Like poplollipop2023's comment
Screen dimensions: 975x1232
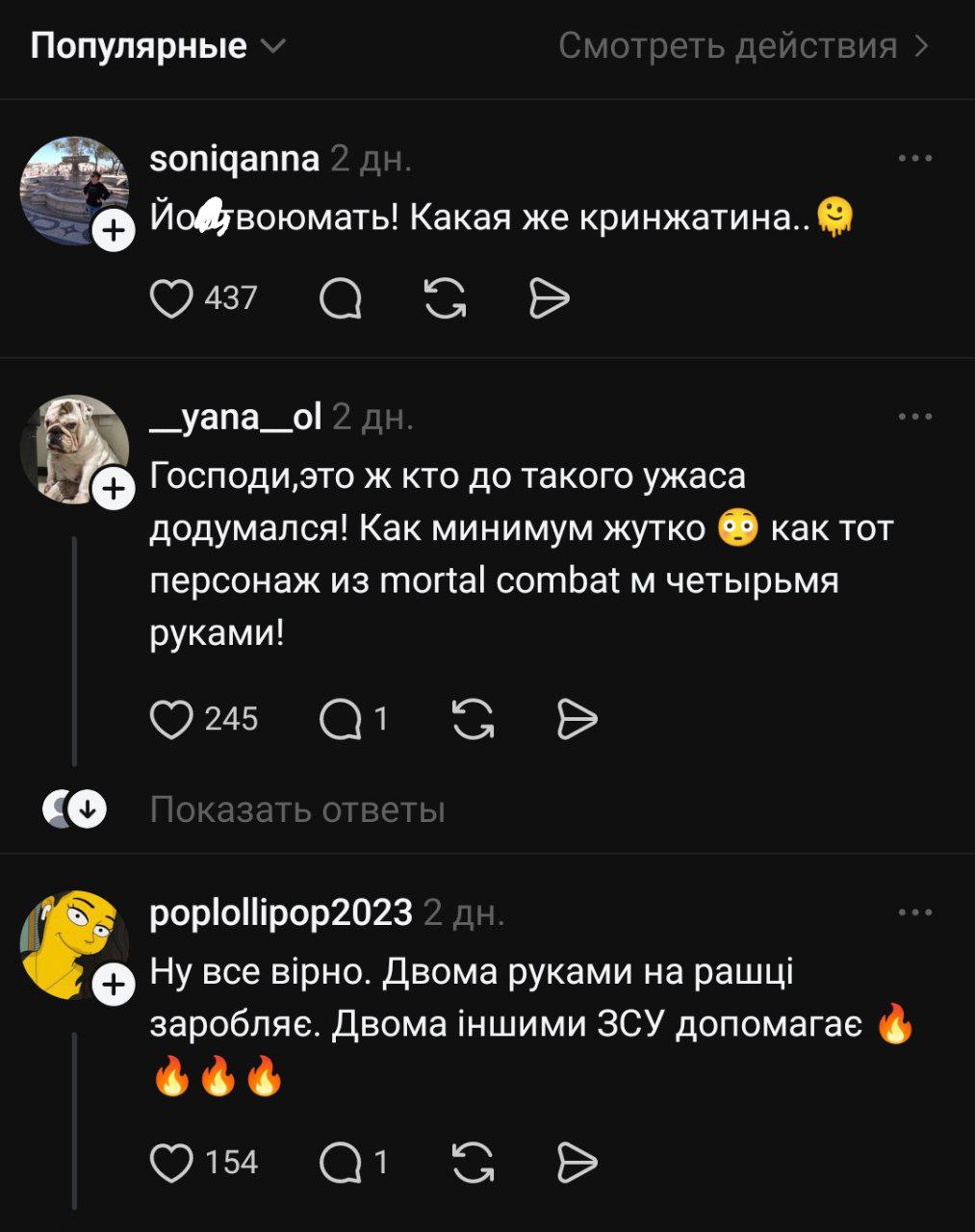pos(172,1163)
